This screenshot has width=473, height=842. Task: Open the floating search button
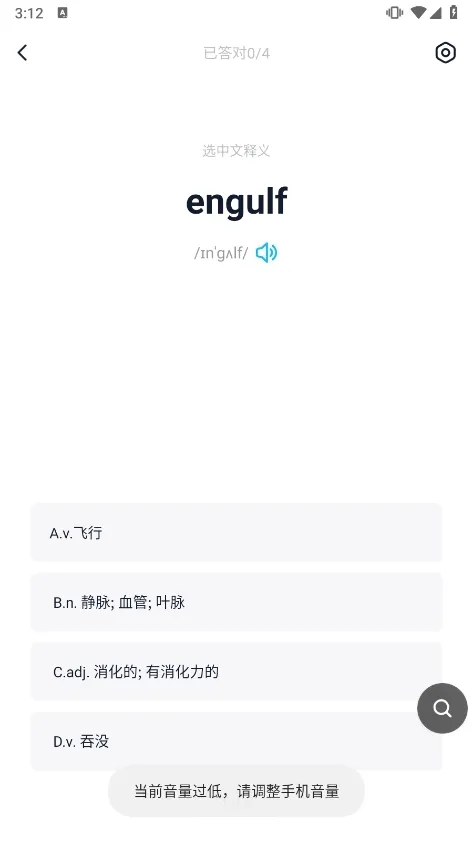442,708
